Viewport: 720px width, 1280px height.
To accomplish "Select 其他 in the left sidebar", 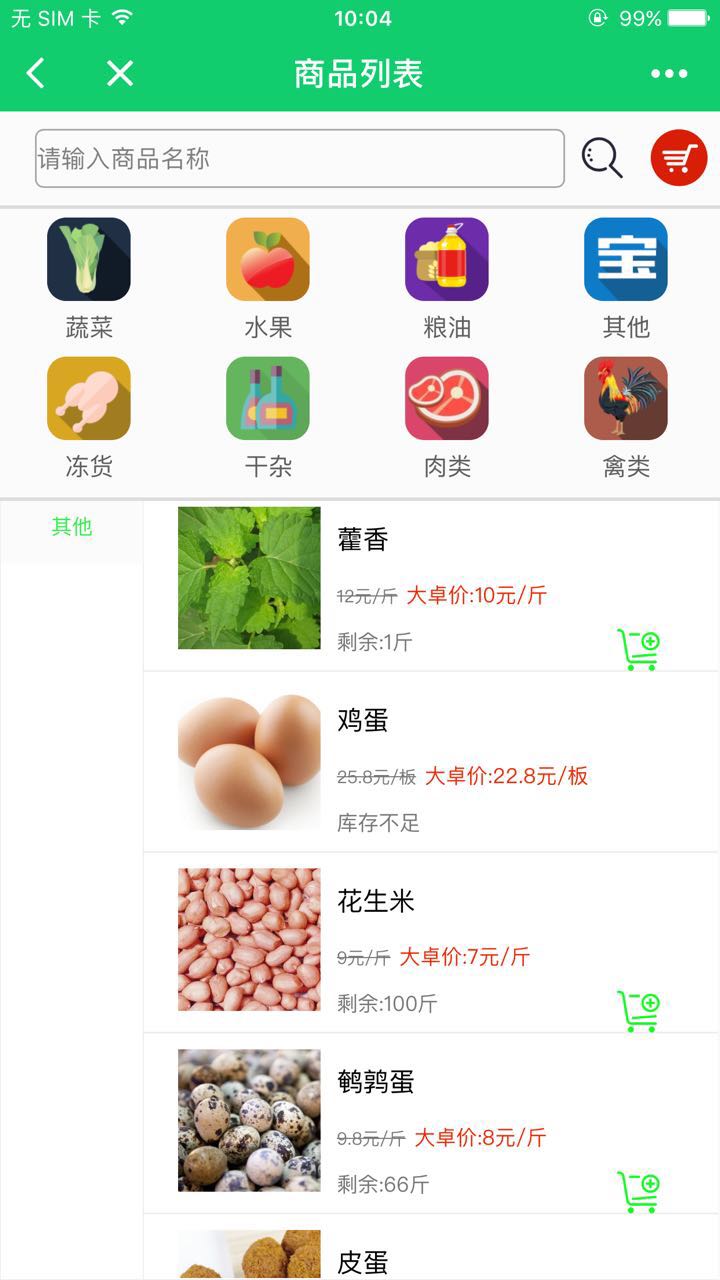I will pyautogui.click(x=72, y=527).
